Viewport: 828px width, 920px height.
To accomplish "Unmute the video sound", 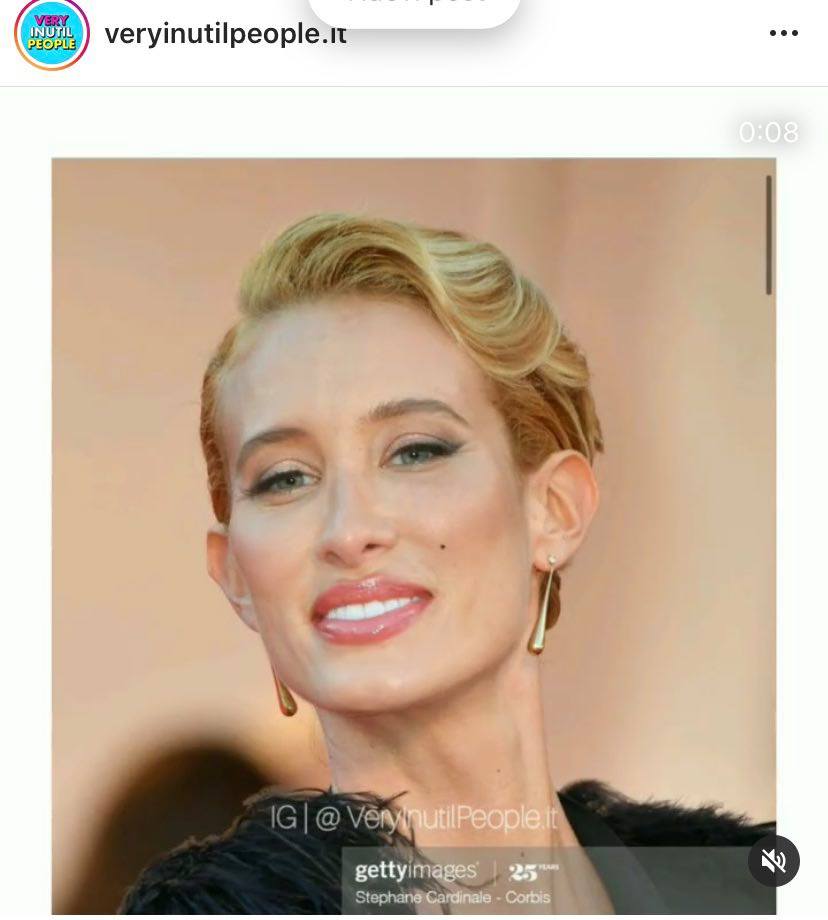I will (774, 861).
